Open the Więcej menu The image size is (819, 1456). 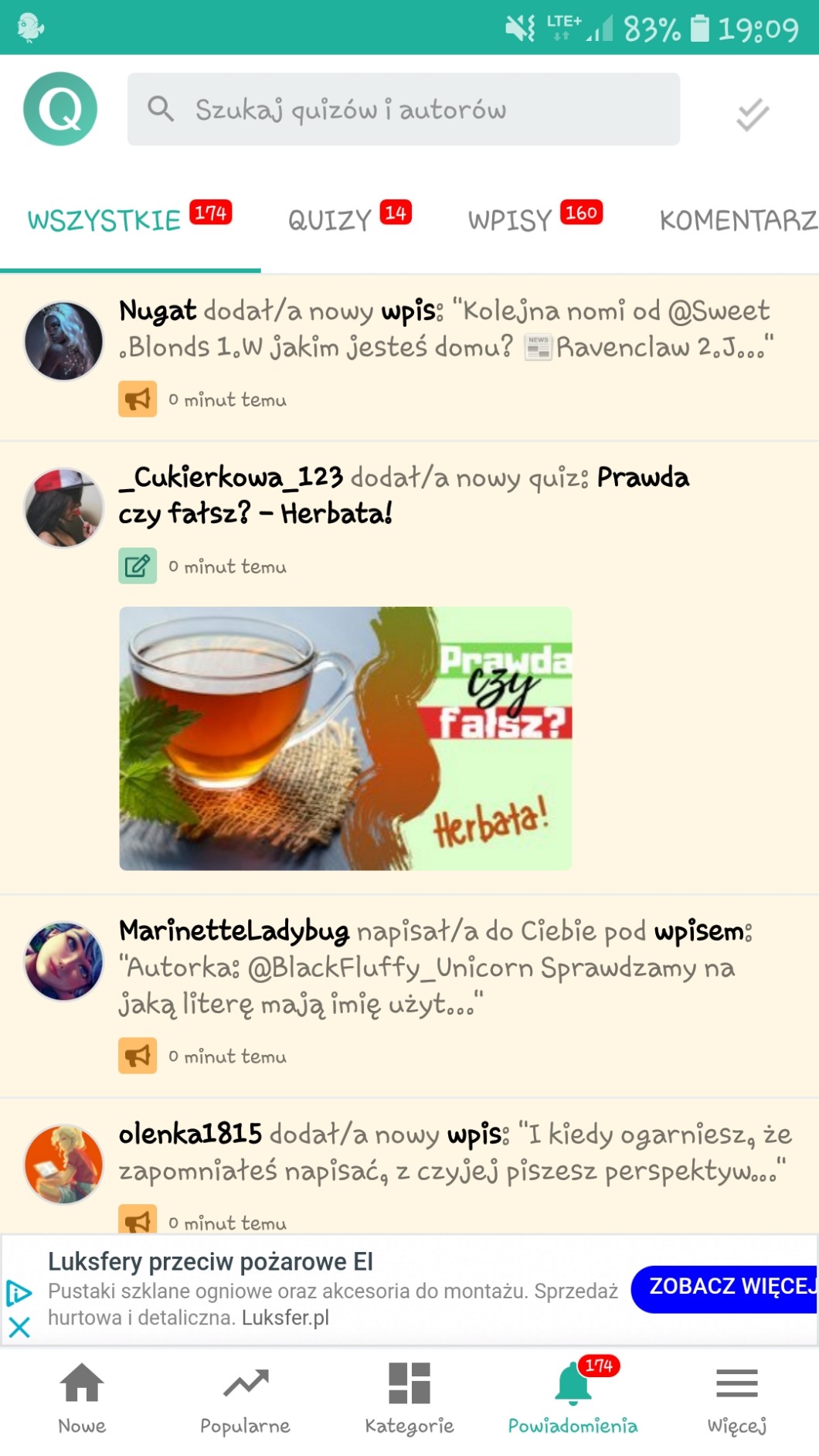(736, 1399)
